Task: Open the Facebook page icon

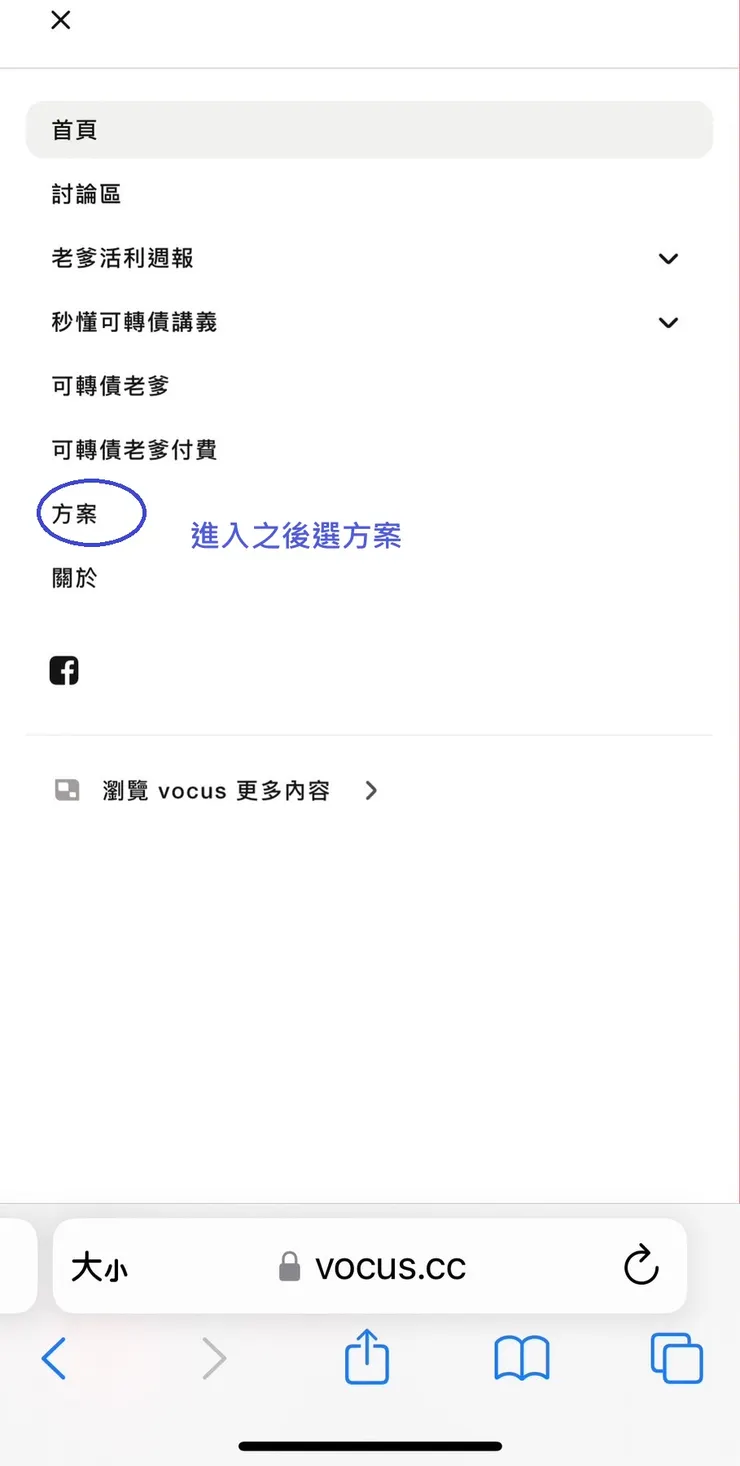Action: coord(63,669)
